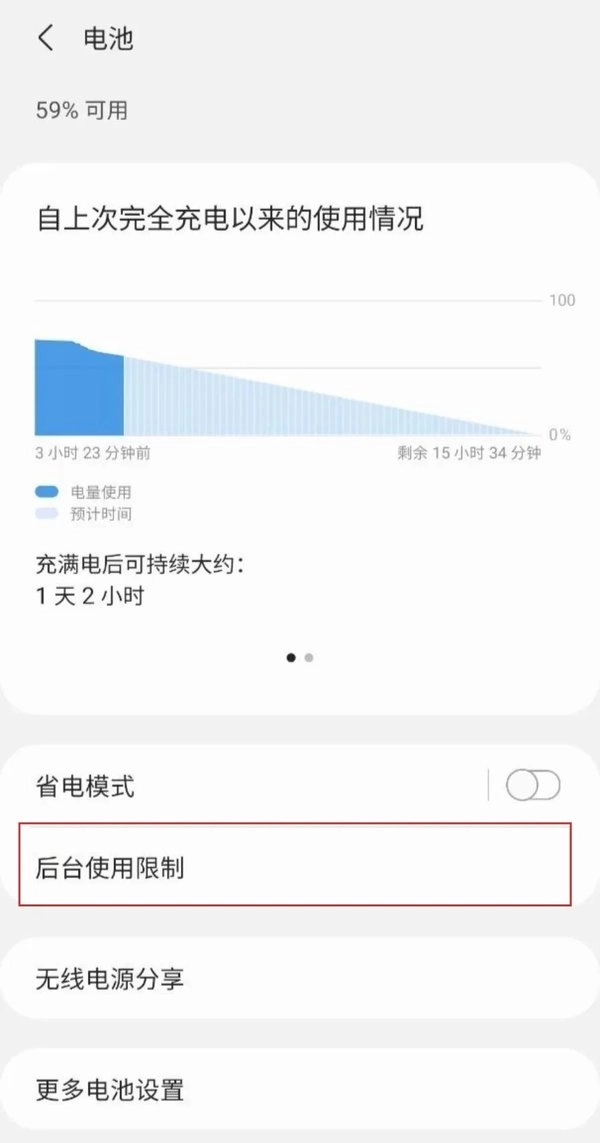
Task: Tap the battery usage graph card
Action: tap(290, 380)
